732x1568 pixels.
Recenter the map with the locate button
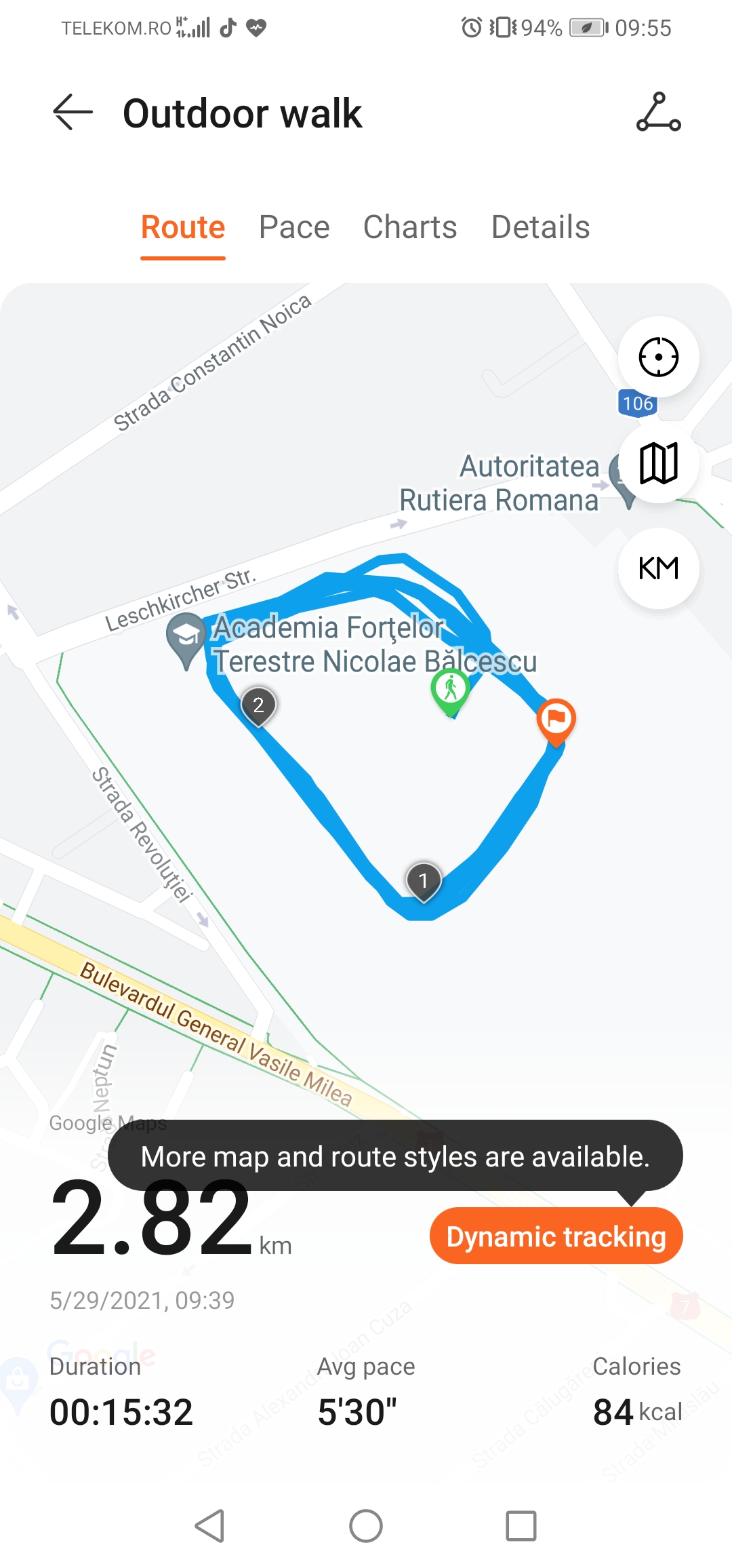click(658, 357)
